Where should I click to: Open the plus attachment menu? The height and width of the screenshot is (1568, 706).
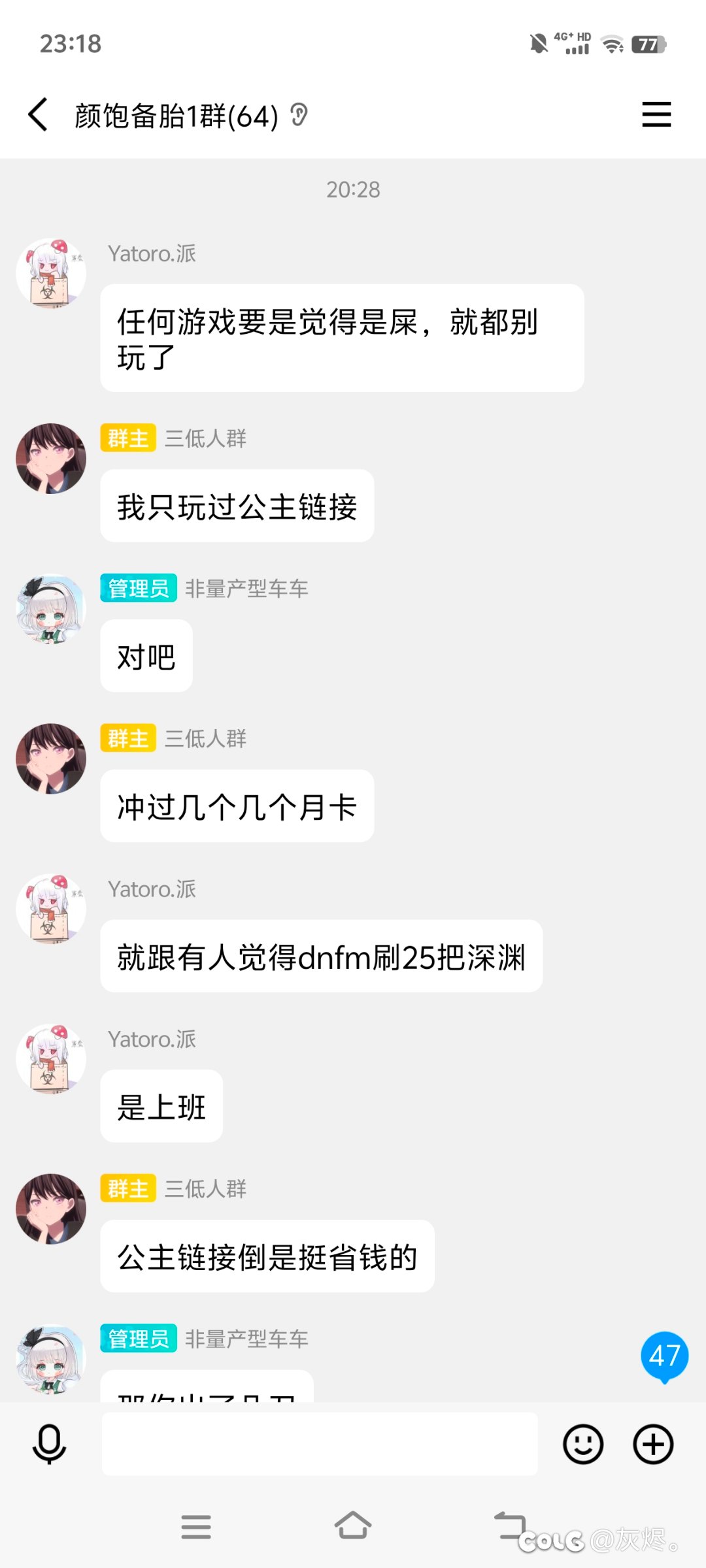tap(653, 1444)
